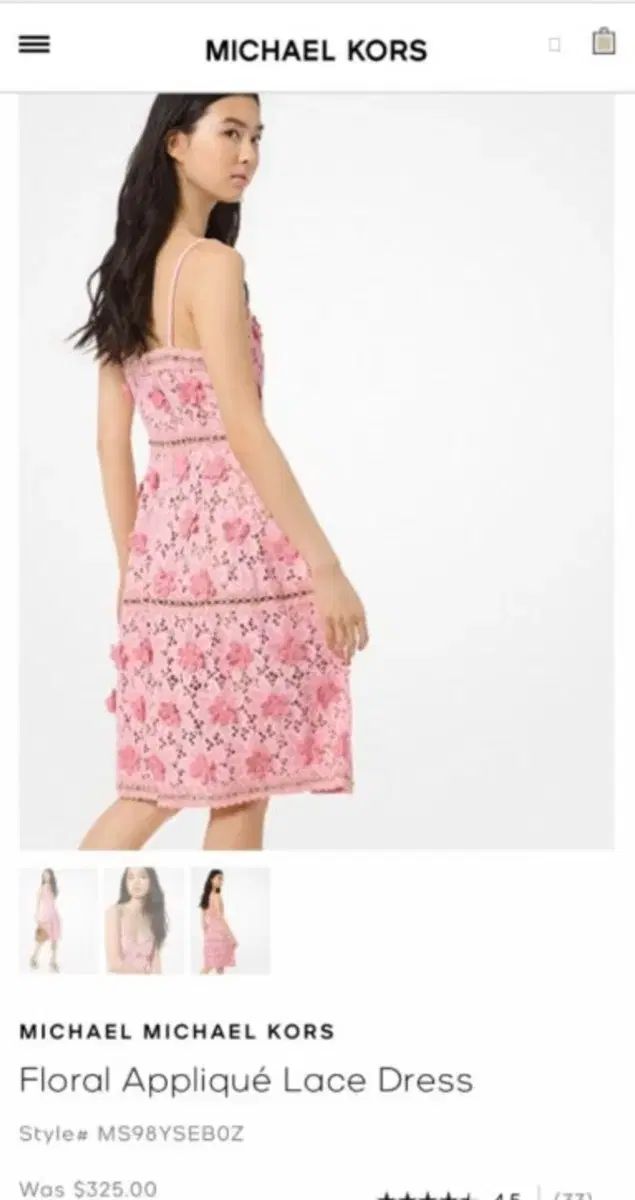Select the first full-length dress thumbnail
The height and width of the screenshot is (1200, 635).
coord(58,920)
